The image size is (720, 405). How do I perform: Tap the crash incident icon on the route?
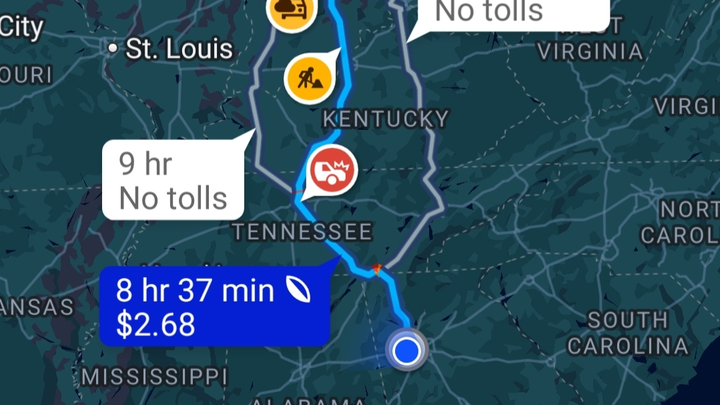[334, 168]
